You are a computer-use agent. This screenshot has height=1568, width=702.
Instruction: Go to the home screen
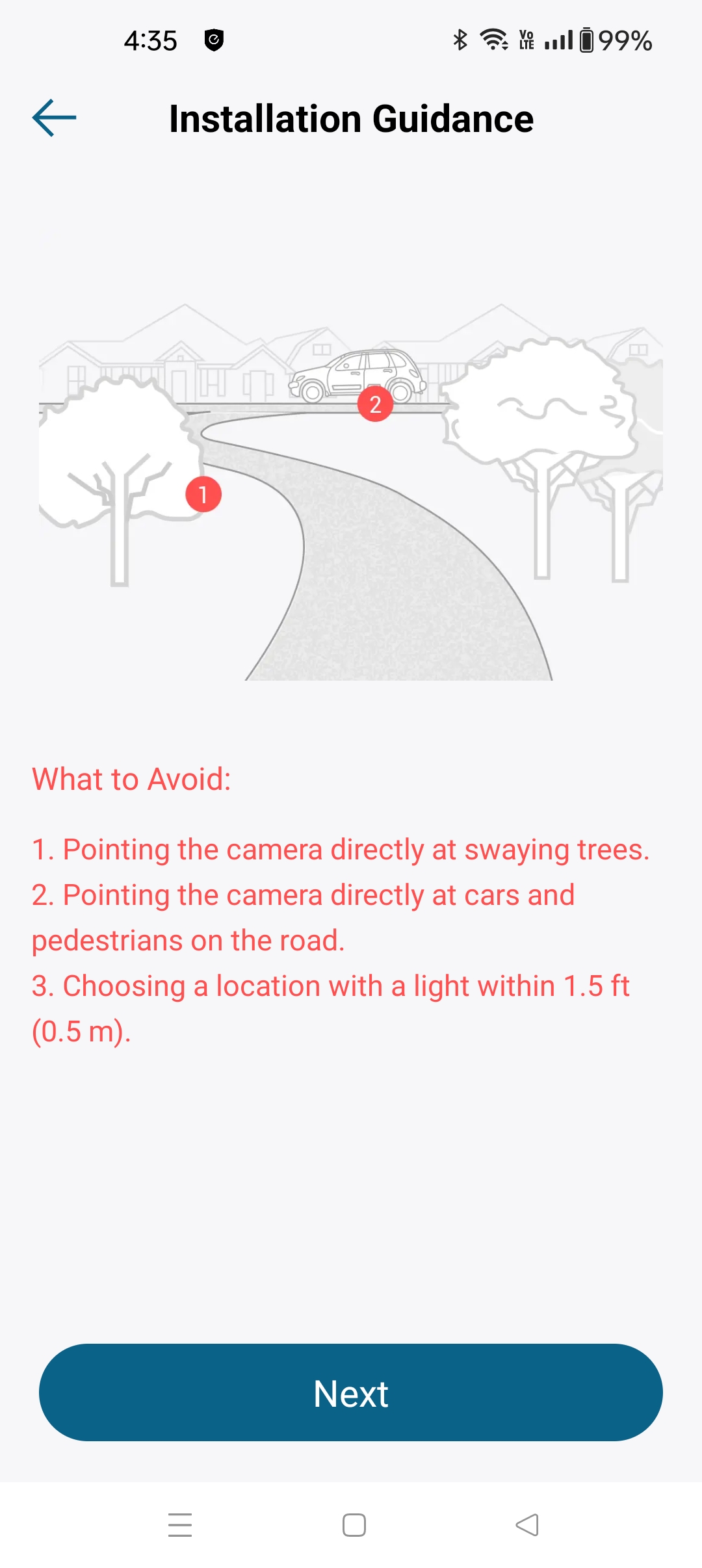(354, 1524)
